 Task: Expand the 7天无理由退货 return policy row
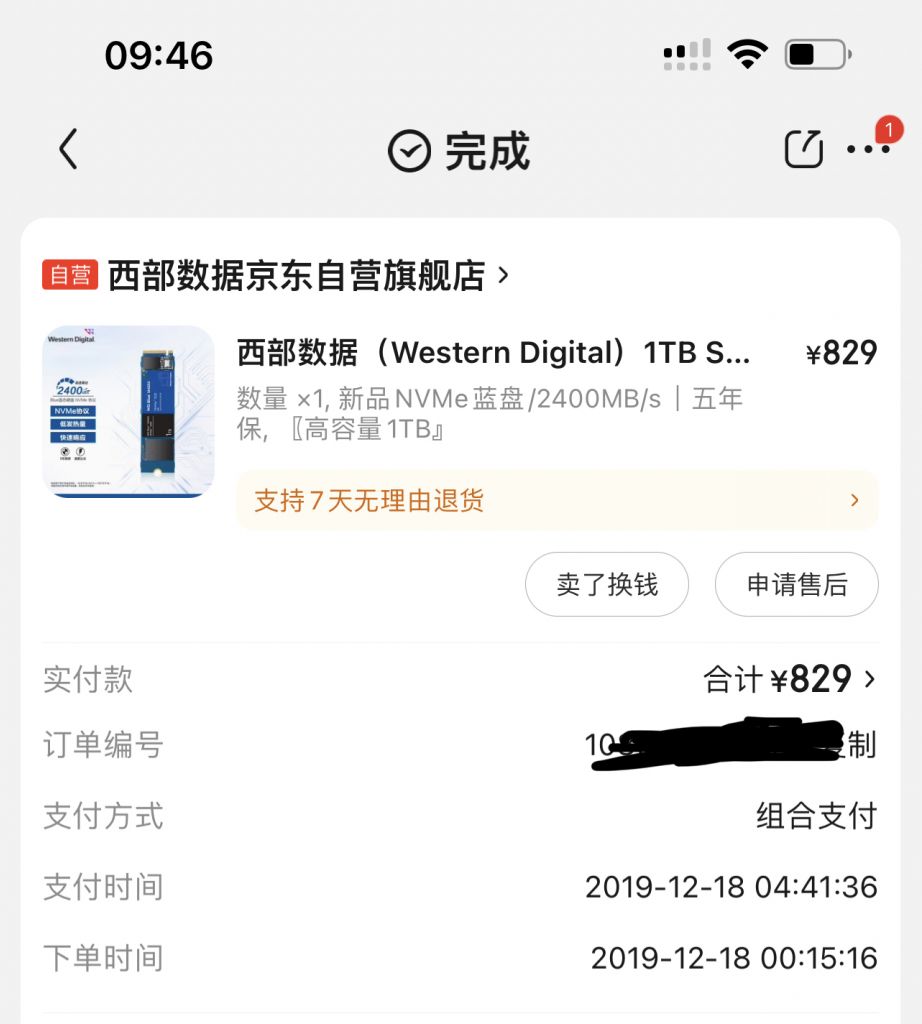click(x=556, y=500)
